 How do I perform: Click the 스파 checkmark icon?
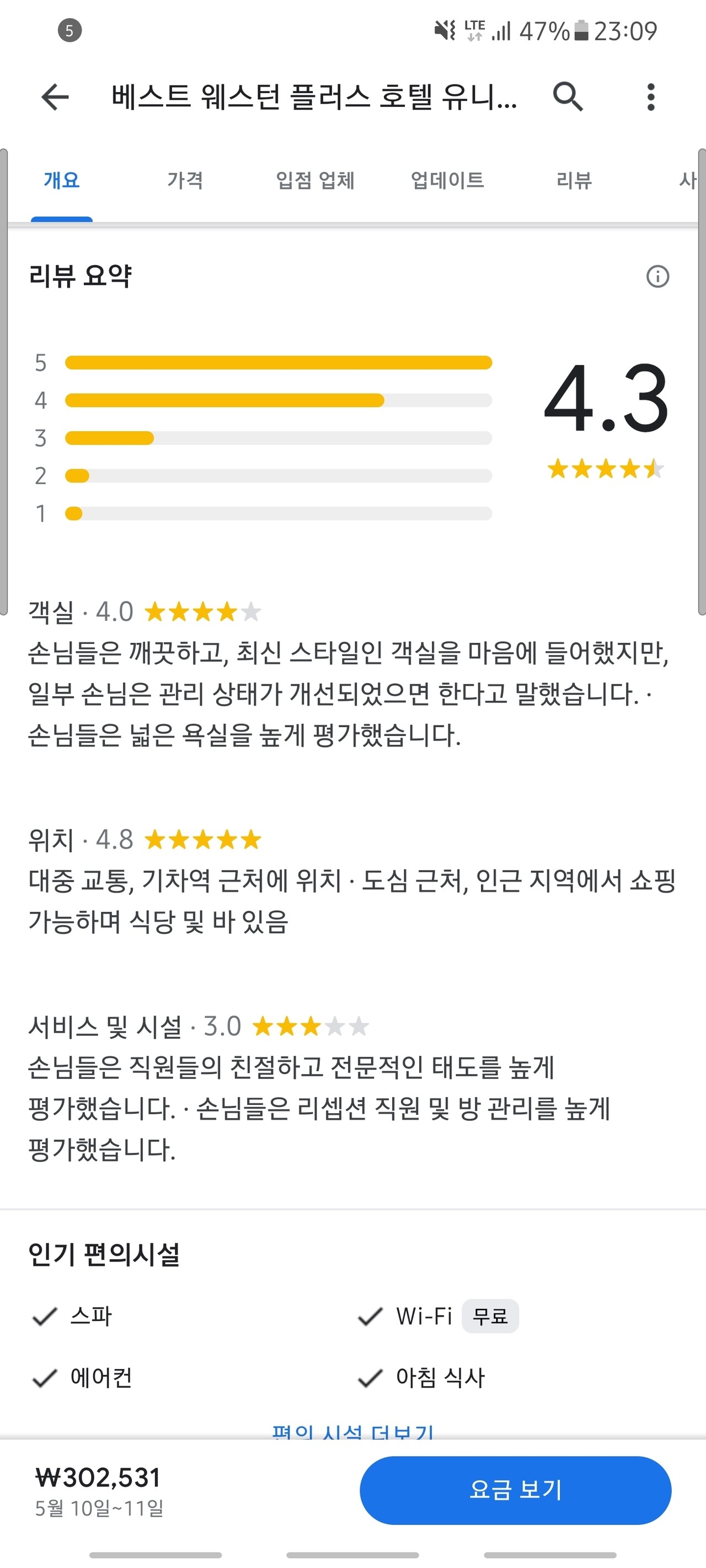pyautogui.click(x=43, y=1317)
